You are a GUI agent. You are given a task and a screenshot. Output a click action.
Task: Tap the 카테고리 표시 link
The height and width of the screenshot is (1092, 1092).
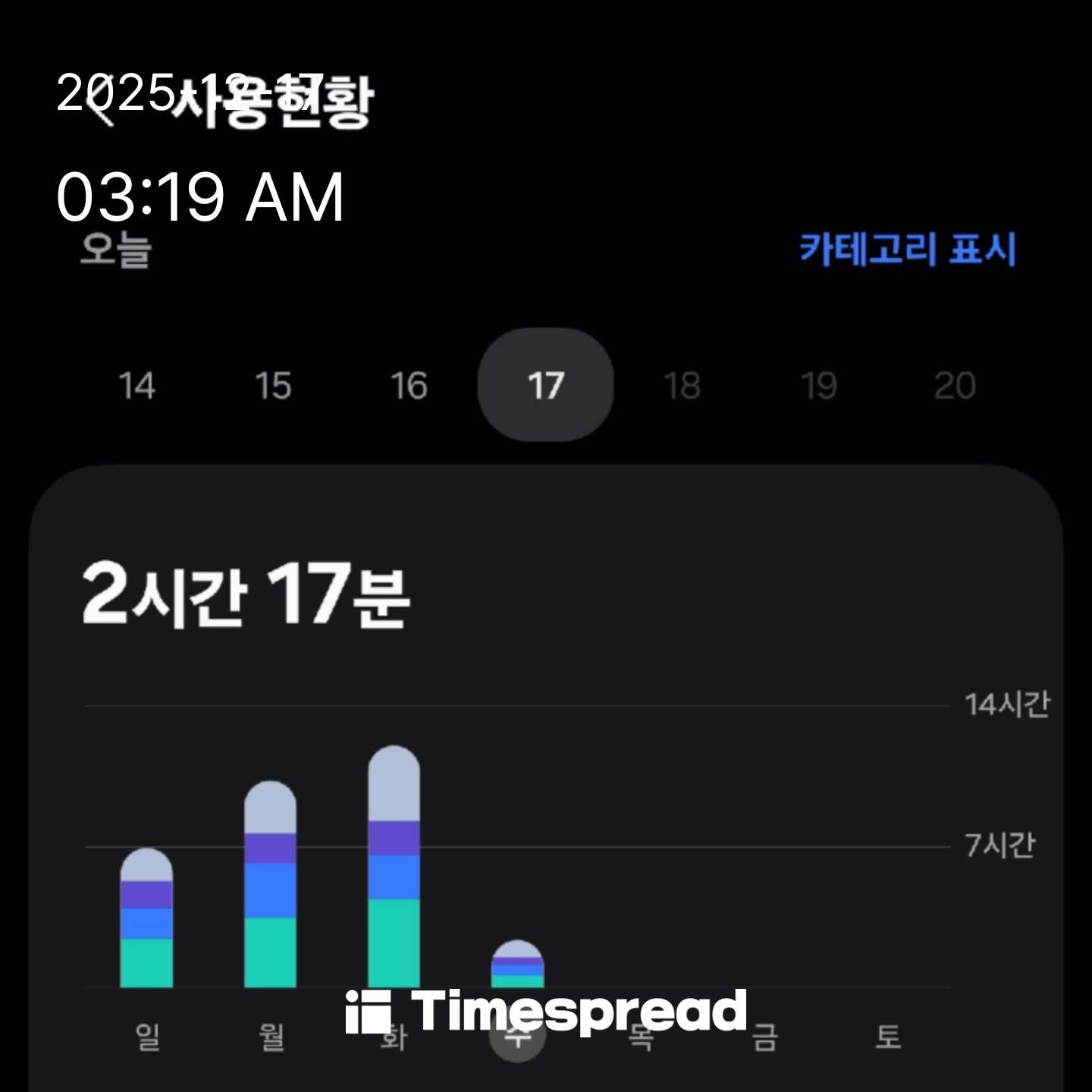pos(907,249)
